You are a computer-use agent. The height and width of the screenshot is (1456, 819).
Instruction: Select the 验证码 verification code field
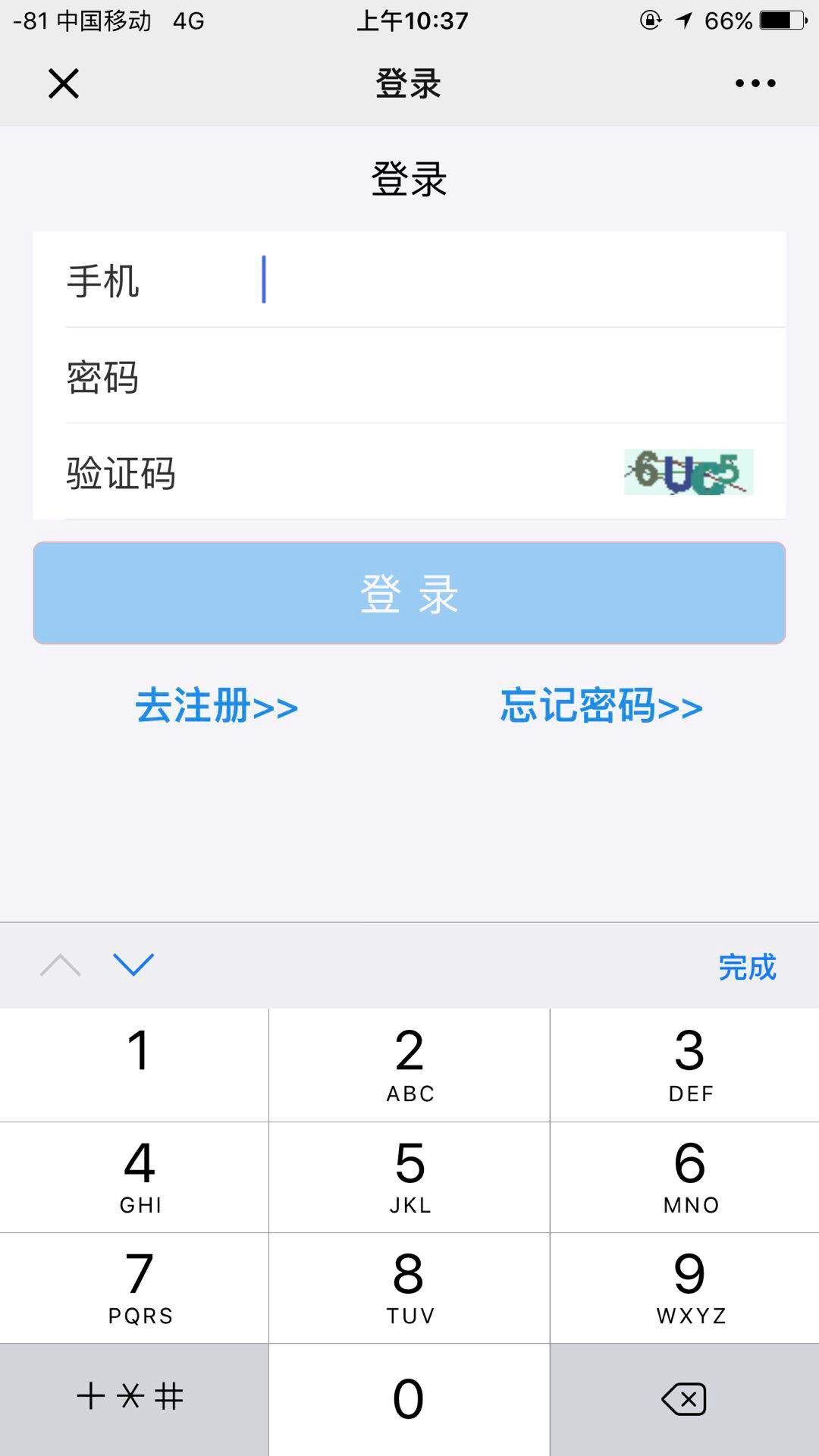pos(394,472)
